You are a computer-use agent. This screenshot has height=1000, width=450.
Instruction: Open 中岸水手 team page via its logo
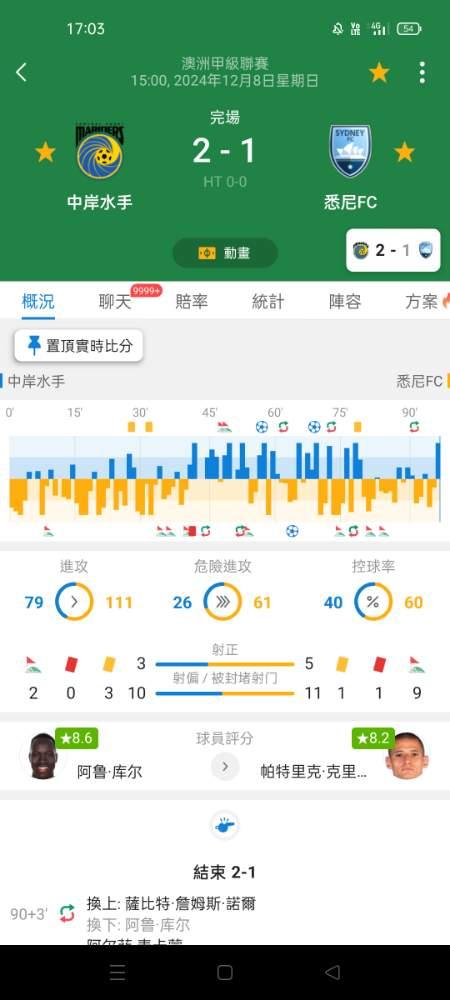click(x=100, y=152)
